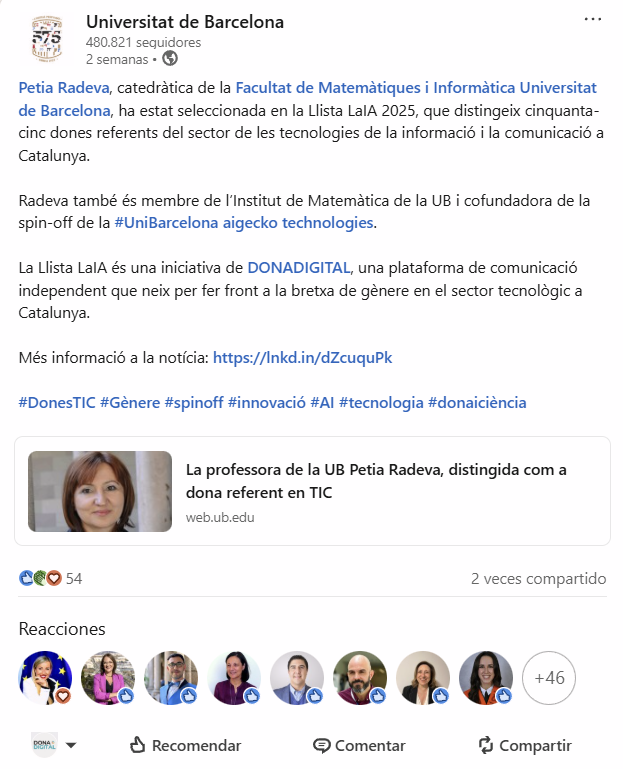Show the +46 more reactions
Viewport: 623px width, 769px height.
(x=549, y=678)
